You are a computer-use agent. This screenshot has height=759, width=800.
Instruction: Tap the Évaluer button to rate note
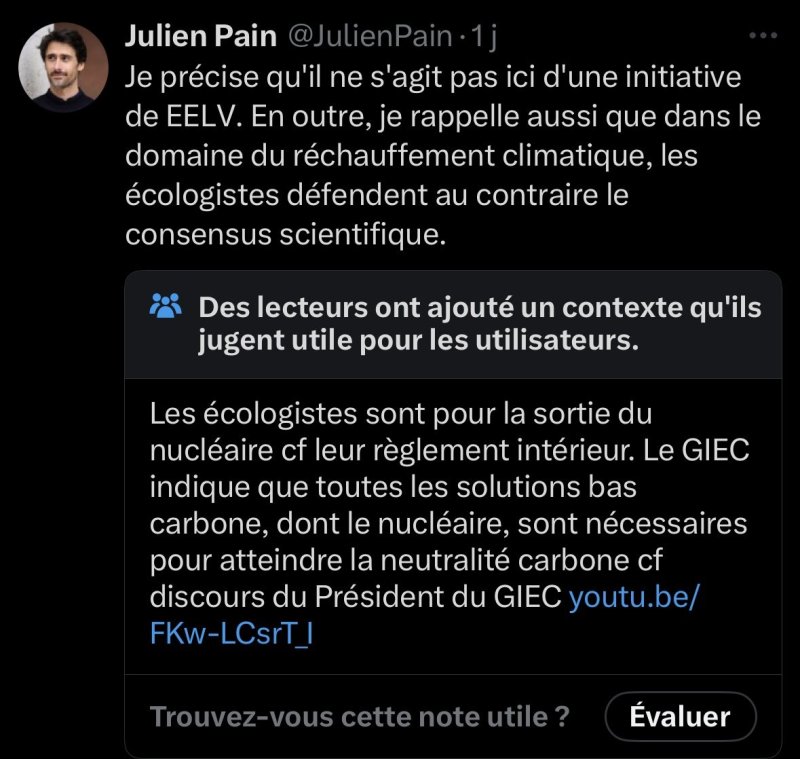point(680,716)
